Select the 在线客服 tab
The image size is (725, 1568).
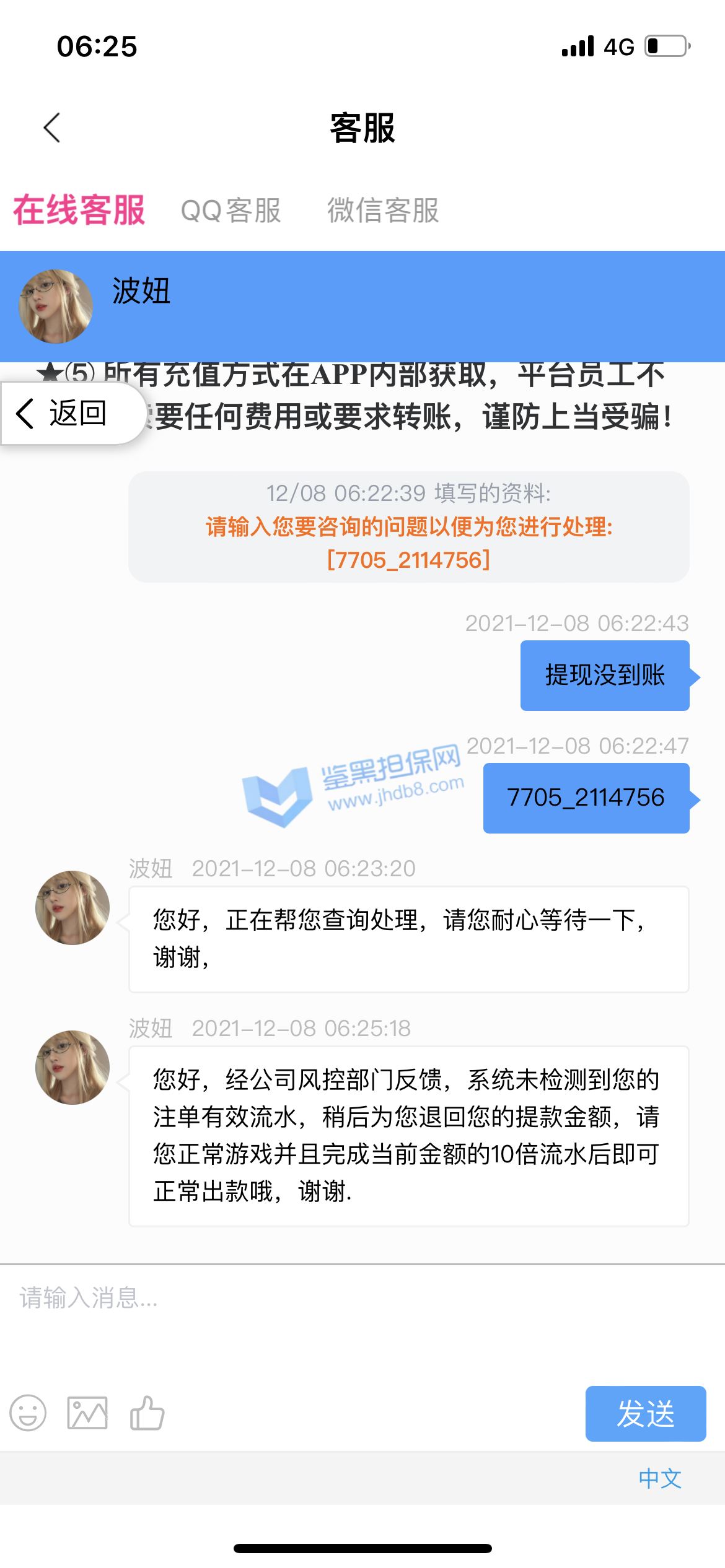click(x=79, y=210)
